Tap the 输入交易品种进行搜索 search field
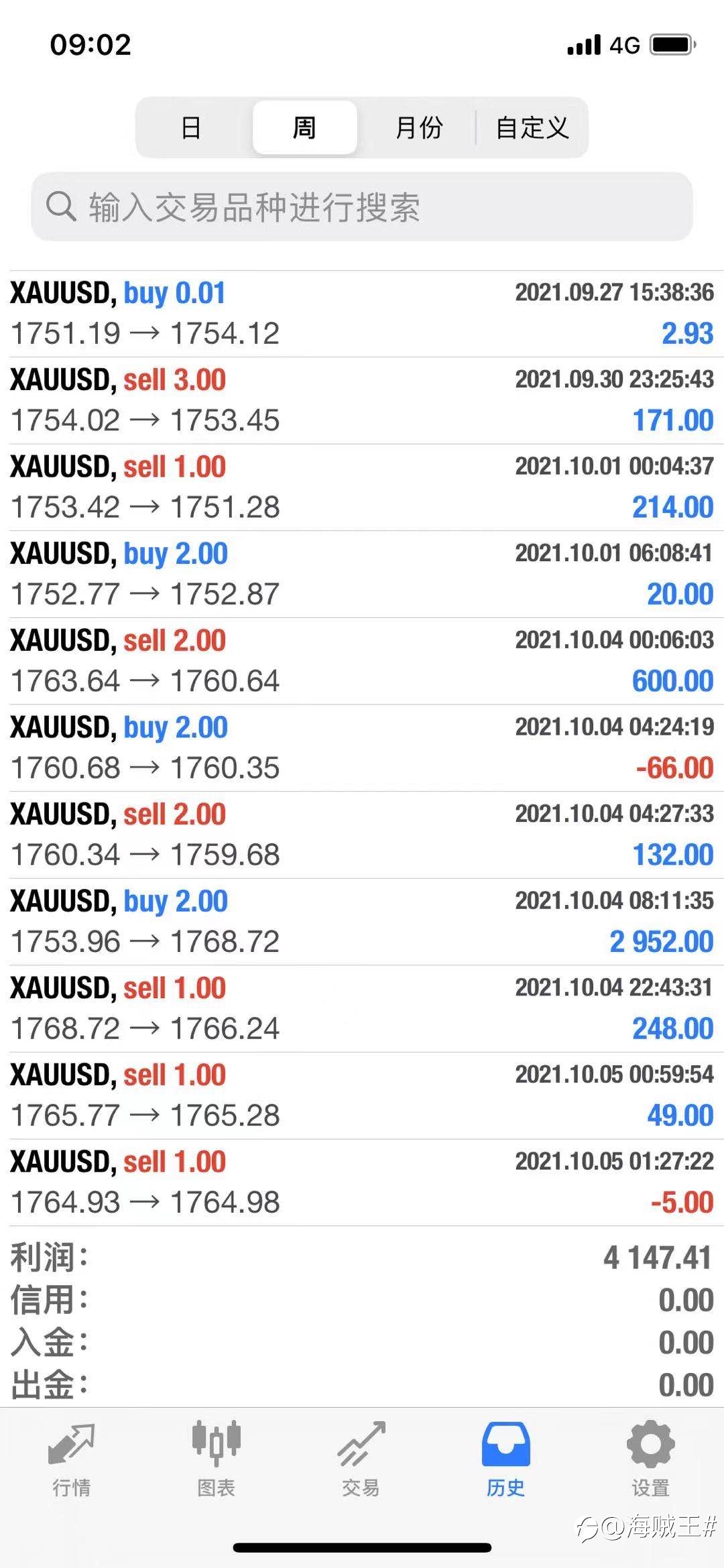This screenshot has height=1568, width=724. click(362, 206)
